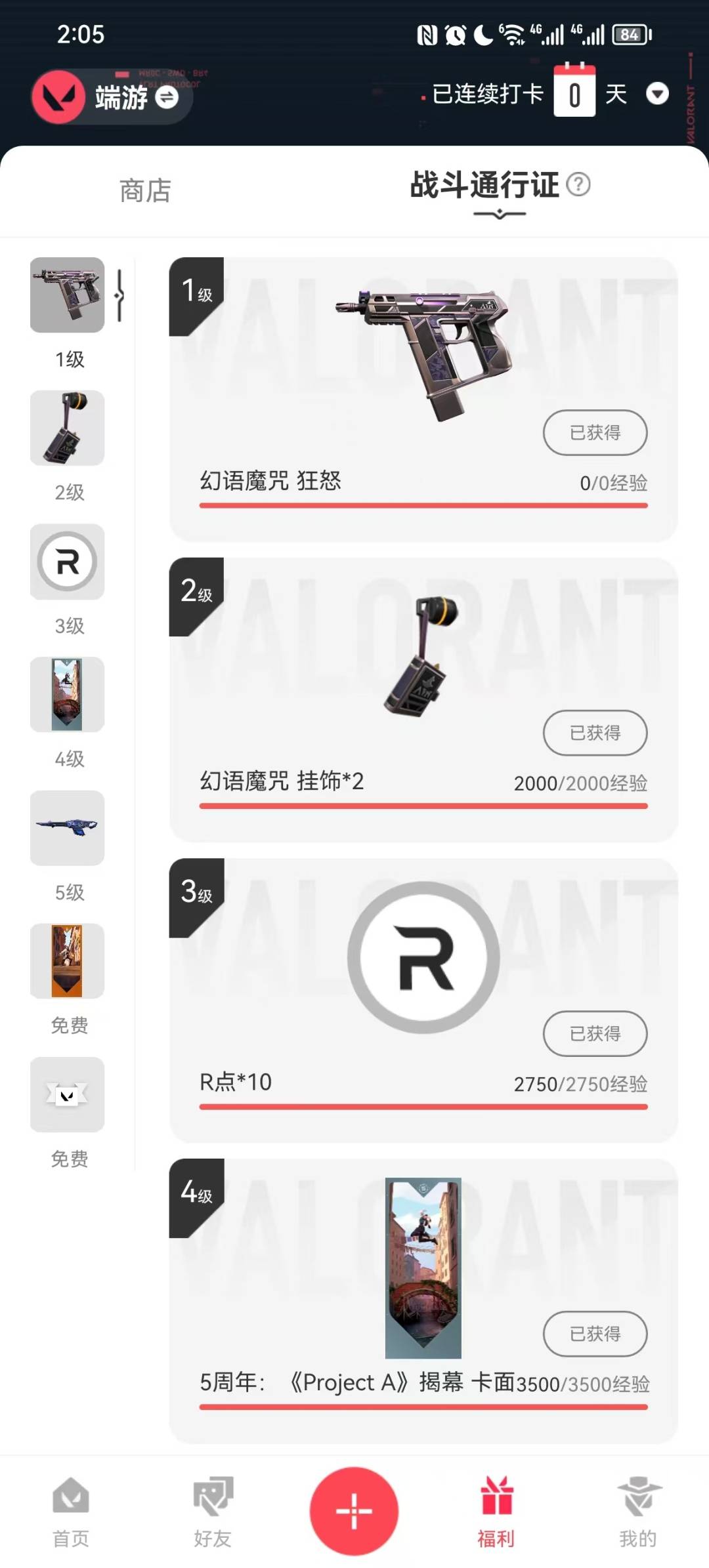Viewport: 709px width, 1568px height.
Task: Expand the check-in streak dropdown arrow
Action: (657, 94)
